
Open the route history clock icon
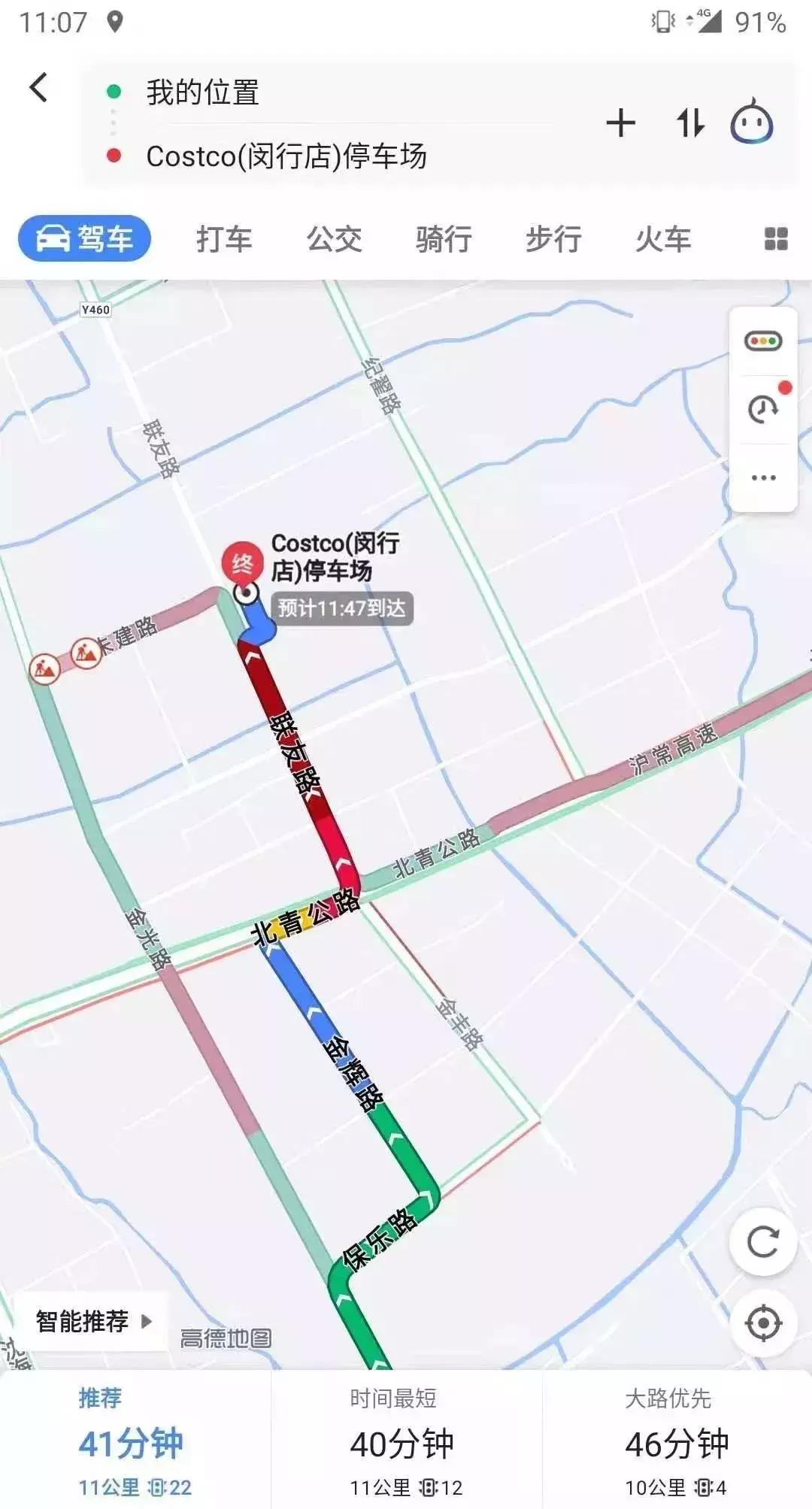pos(763,408)
